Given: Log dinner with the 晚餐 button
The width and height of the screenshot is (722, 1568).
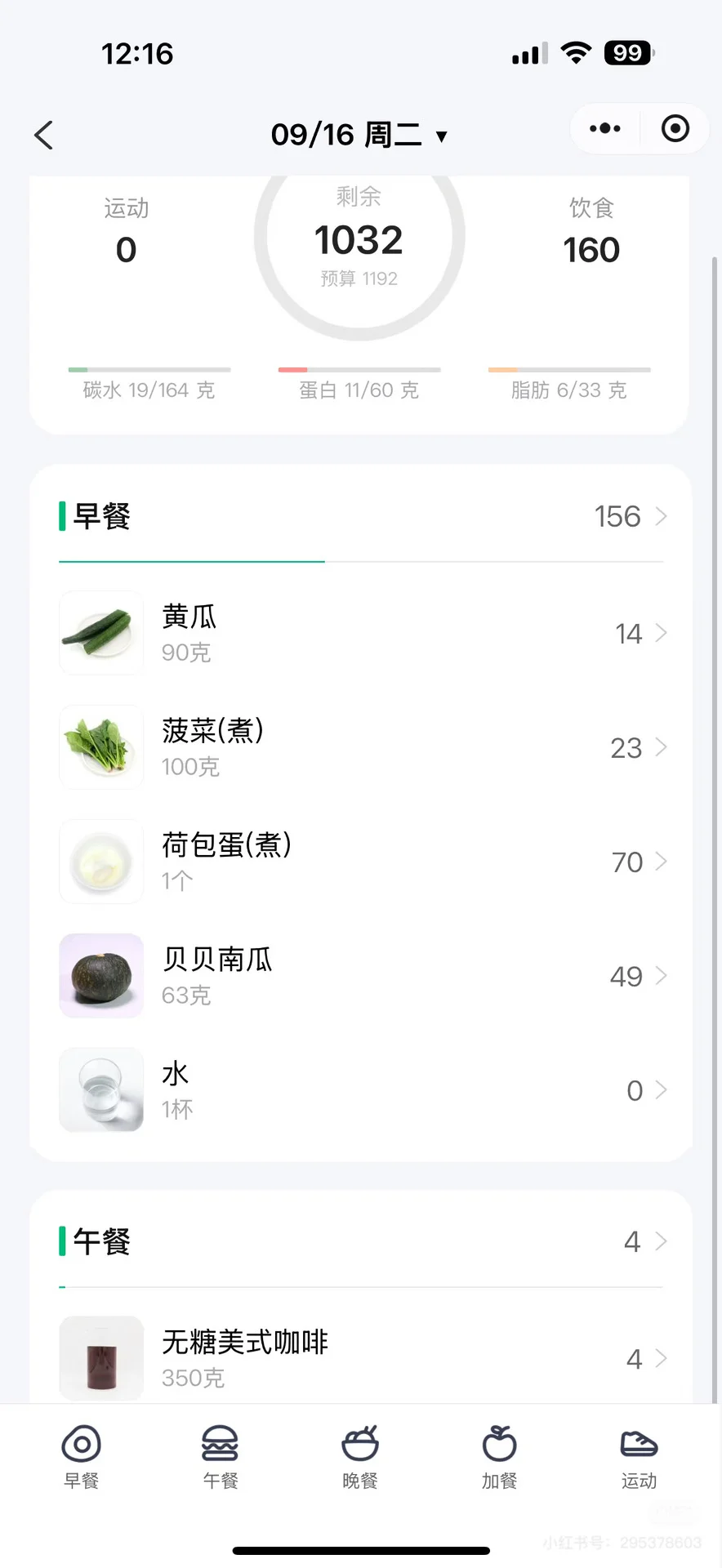Looking at the screenshot, I should point(360,1456).
